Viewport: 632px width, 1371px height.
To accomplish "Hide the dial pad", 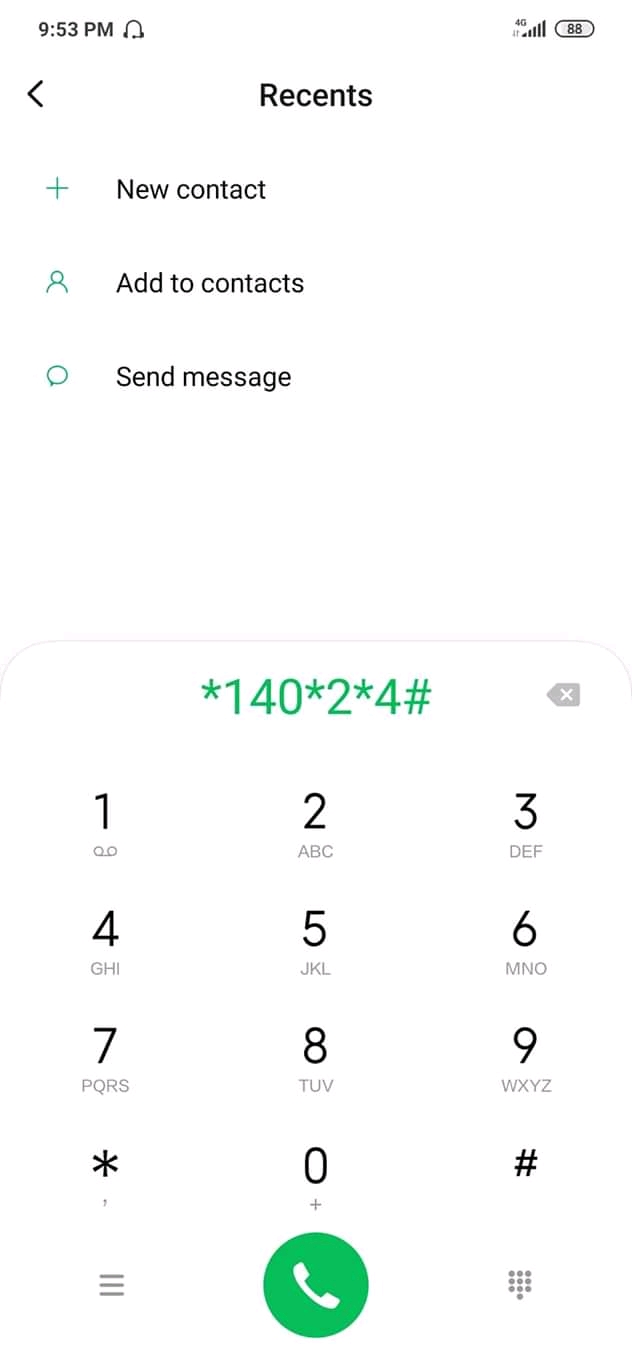I will [520, 1284].
